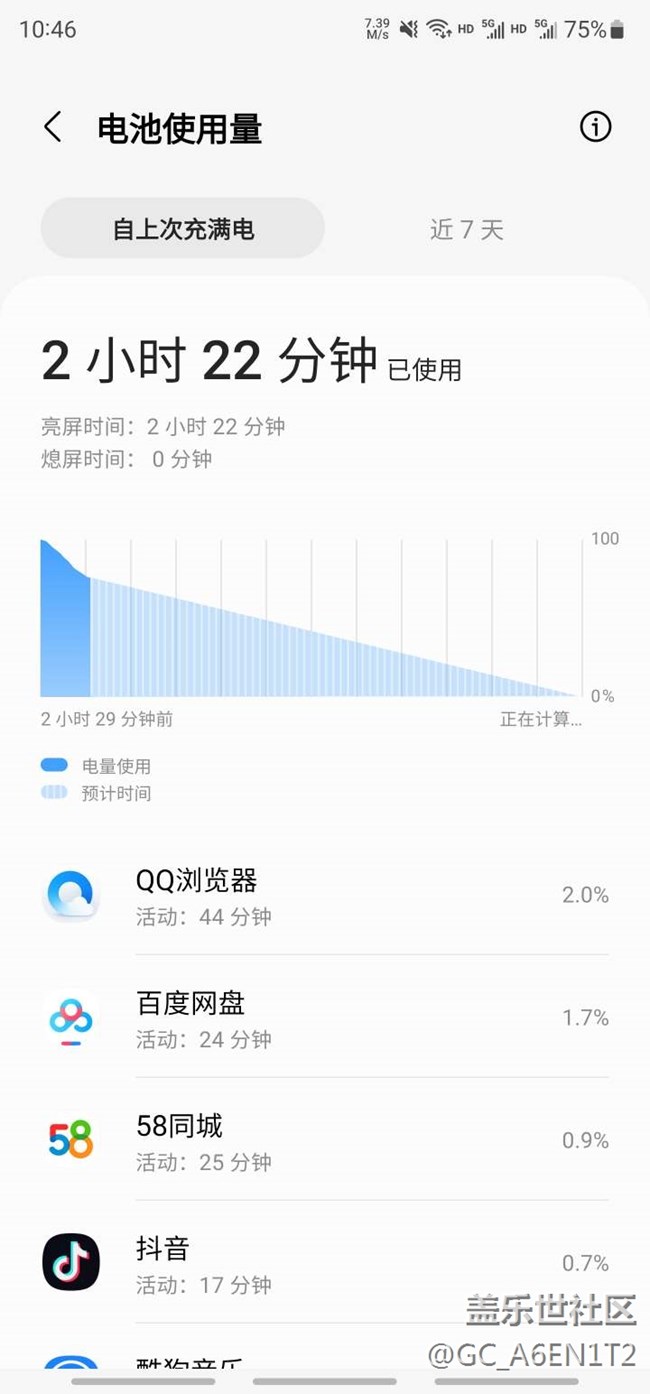Switch to the 近 7 天 tab
Image resolution: width=650 pixels, height=1394 pixels.
tap(466, 229)
